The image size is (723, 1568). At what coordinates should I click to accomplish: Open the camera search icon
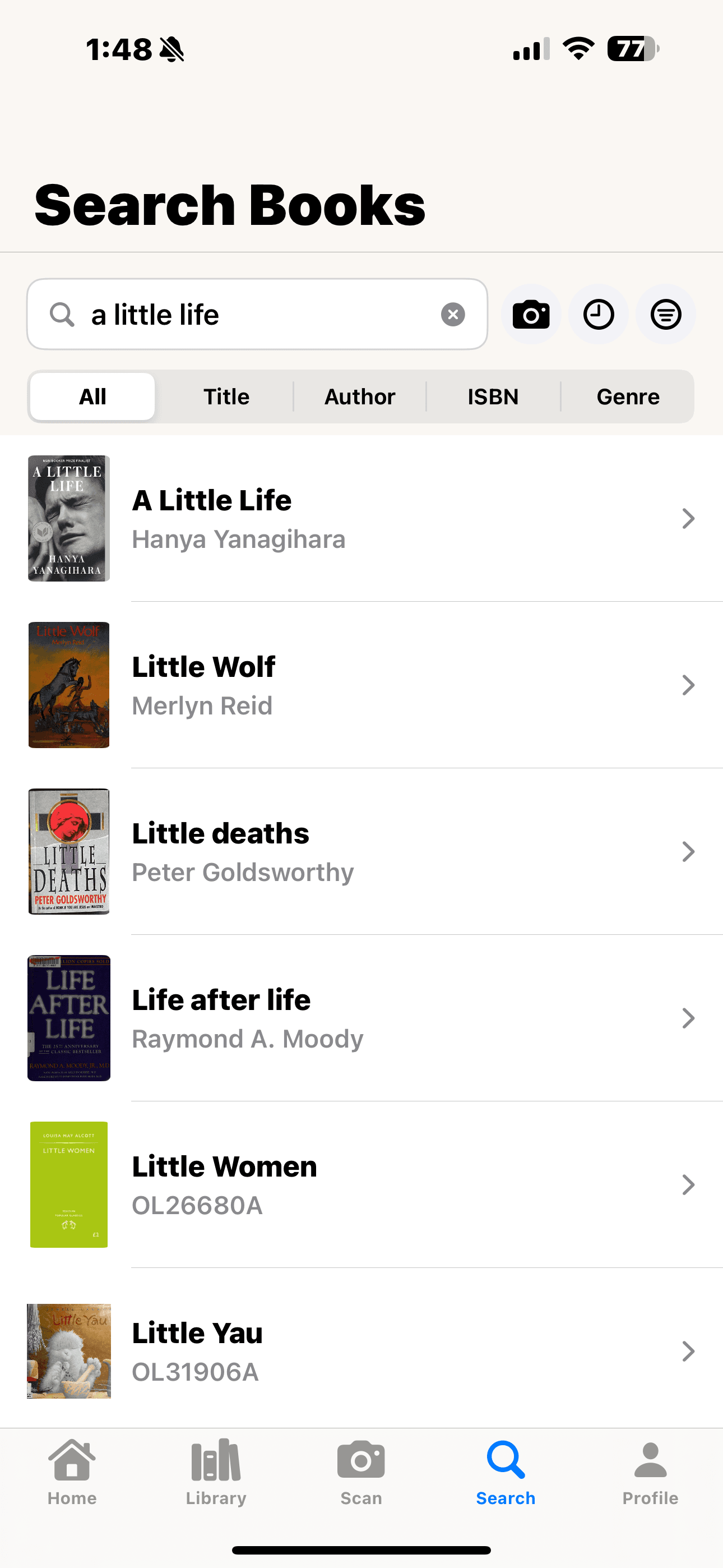(531, 315)
